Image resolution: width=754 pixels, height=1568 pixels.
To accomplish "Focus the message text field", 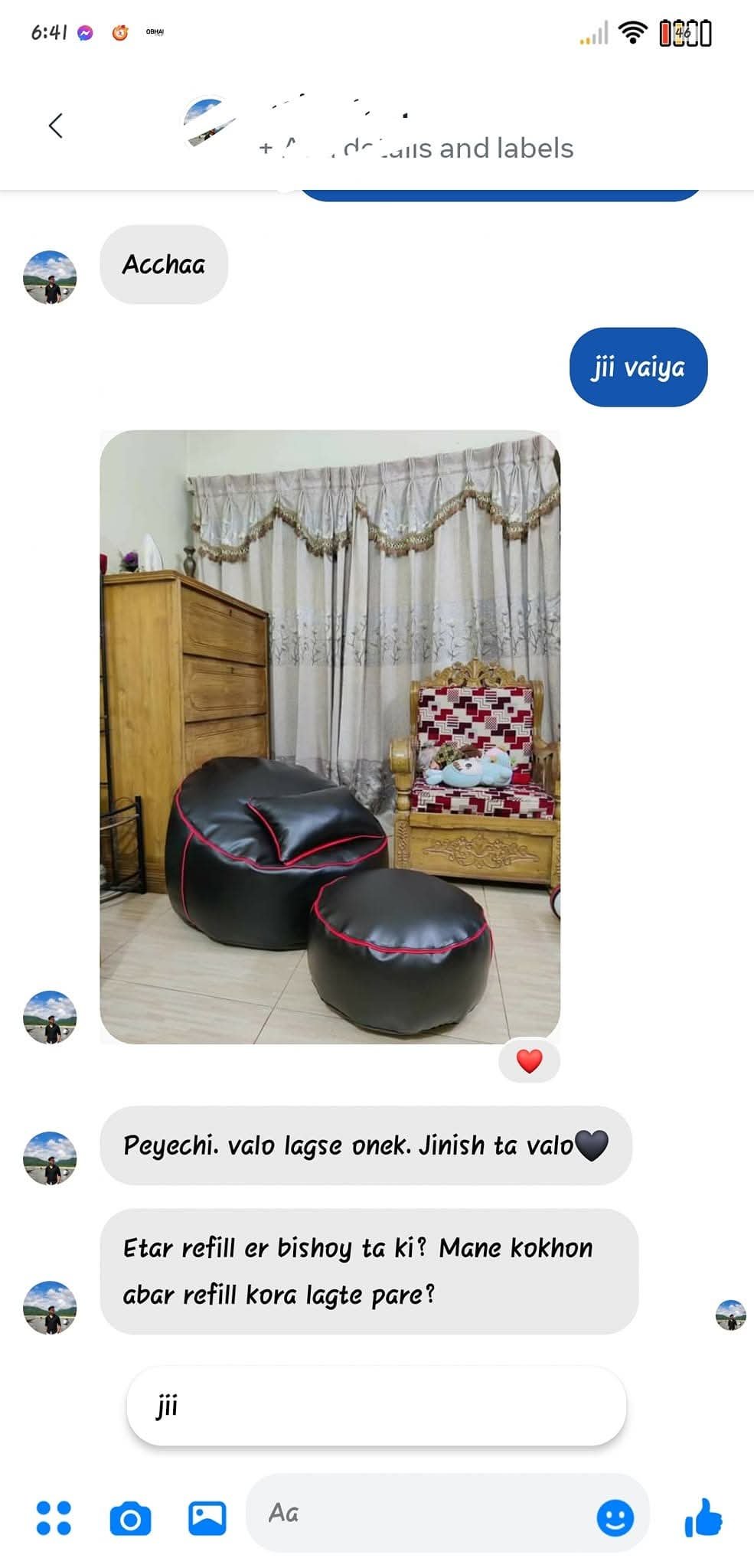I will pyautogui.click(x=421, y=1513).
